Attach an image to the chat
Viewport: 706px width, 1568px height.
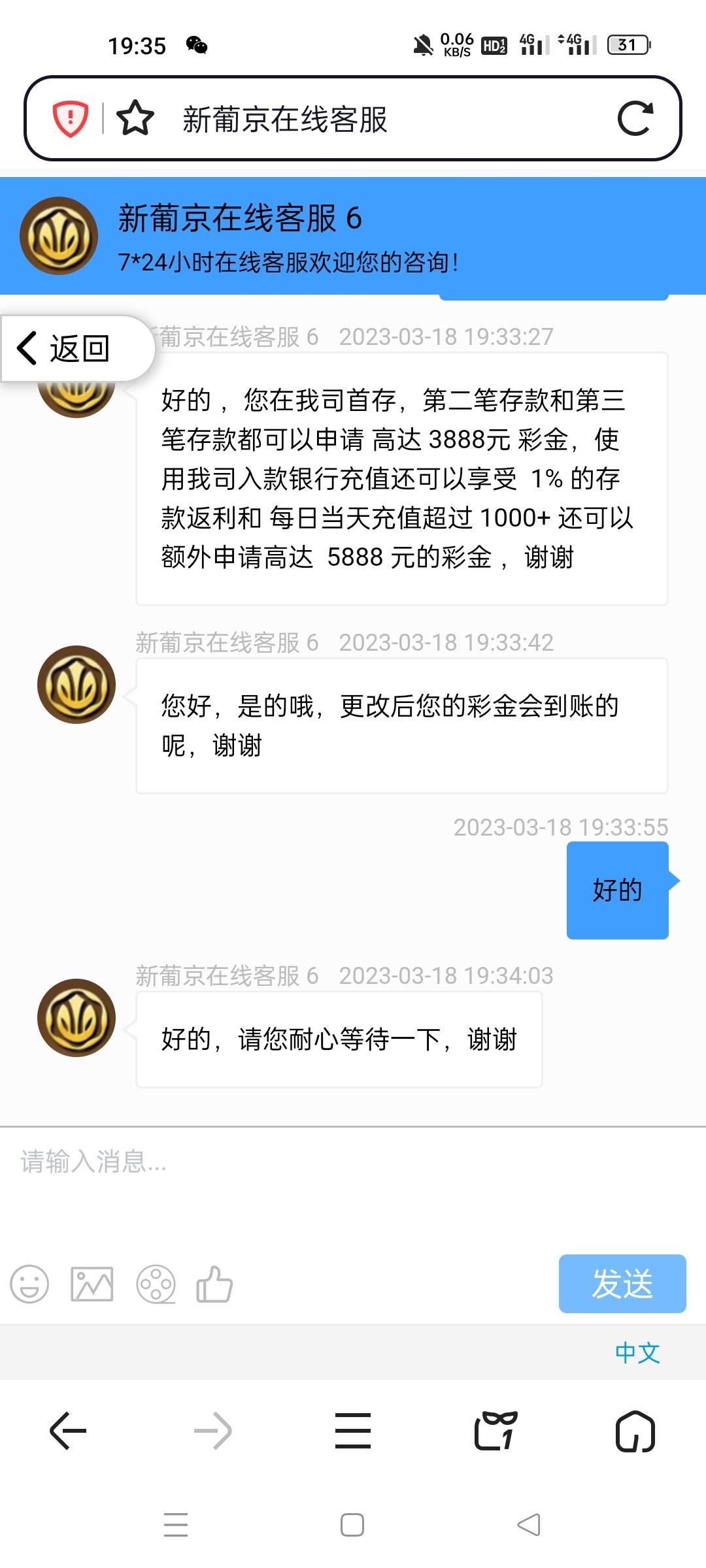coord(92,1284)
